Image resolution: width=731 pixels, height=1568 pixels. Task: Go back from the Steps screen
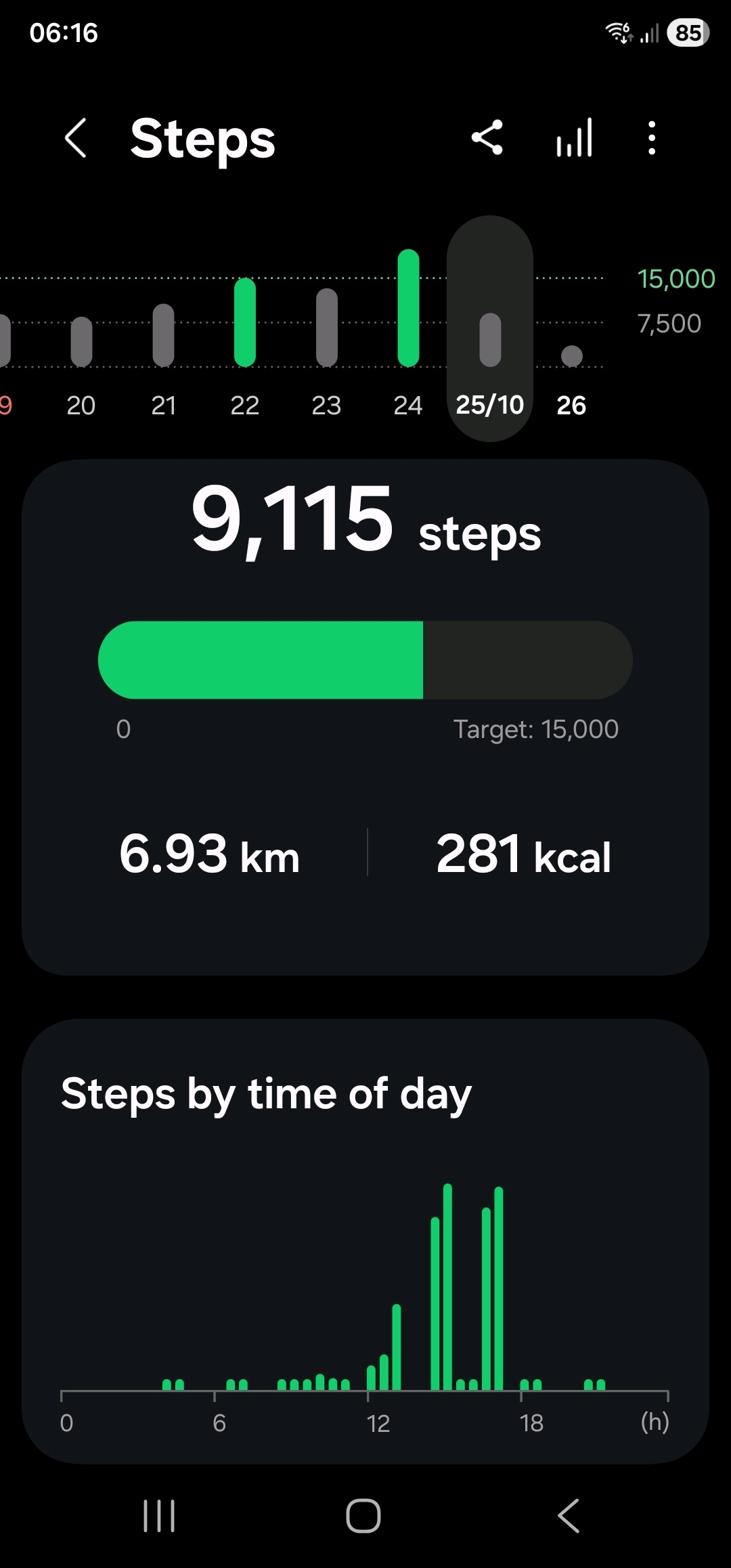tap(75, 138)
